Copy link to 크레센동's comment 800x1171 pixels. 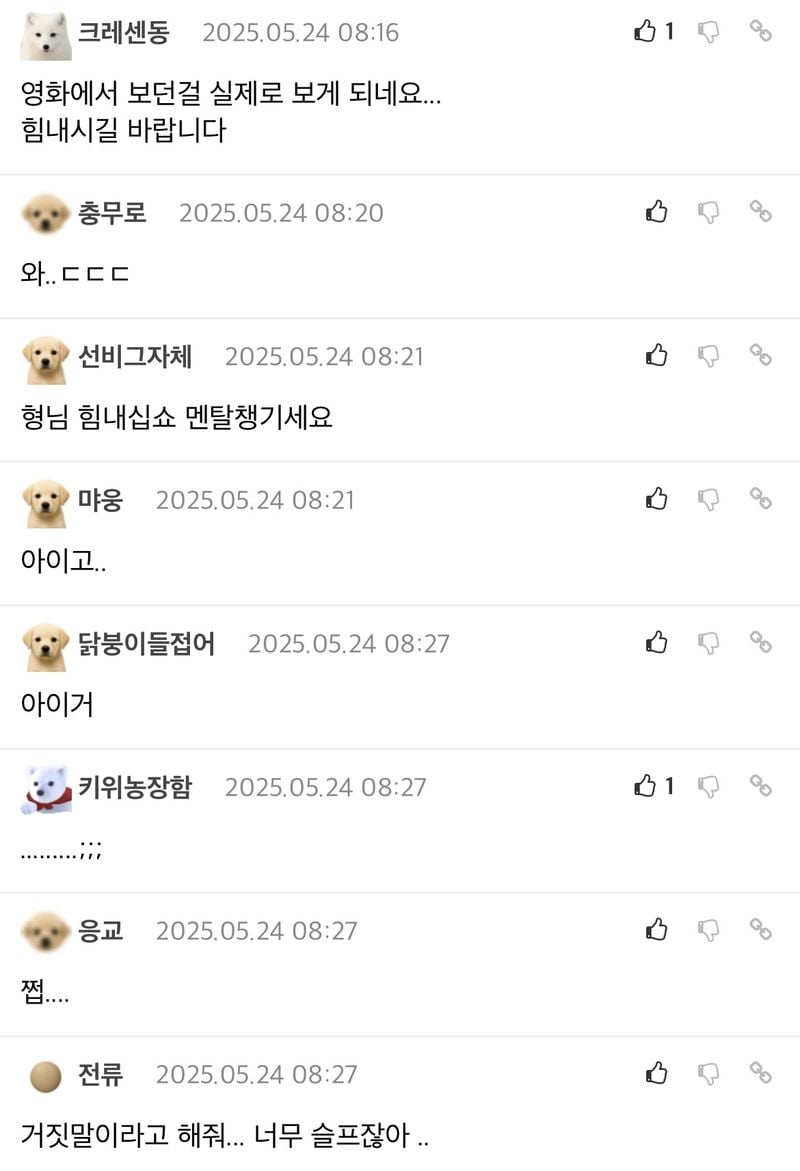(x=761, y=31)
